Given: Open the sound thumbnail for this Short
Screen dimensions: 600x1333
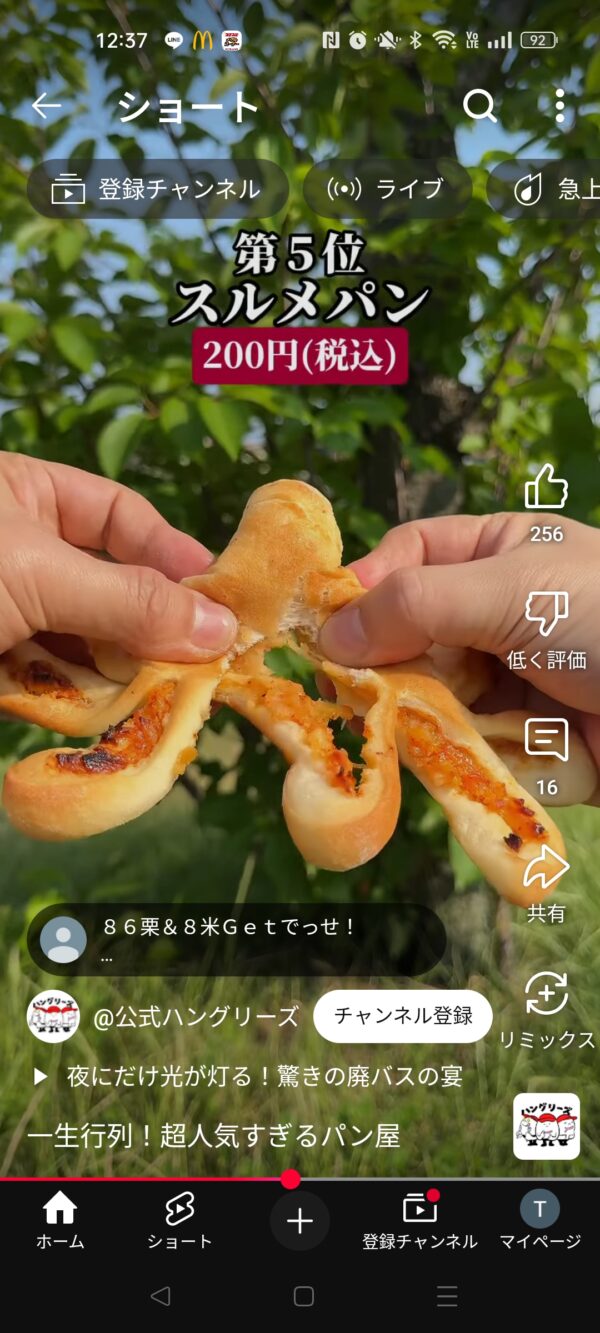Looking at the screenshot, I should 546,1126.
